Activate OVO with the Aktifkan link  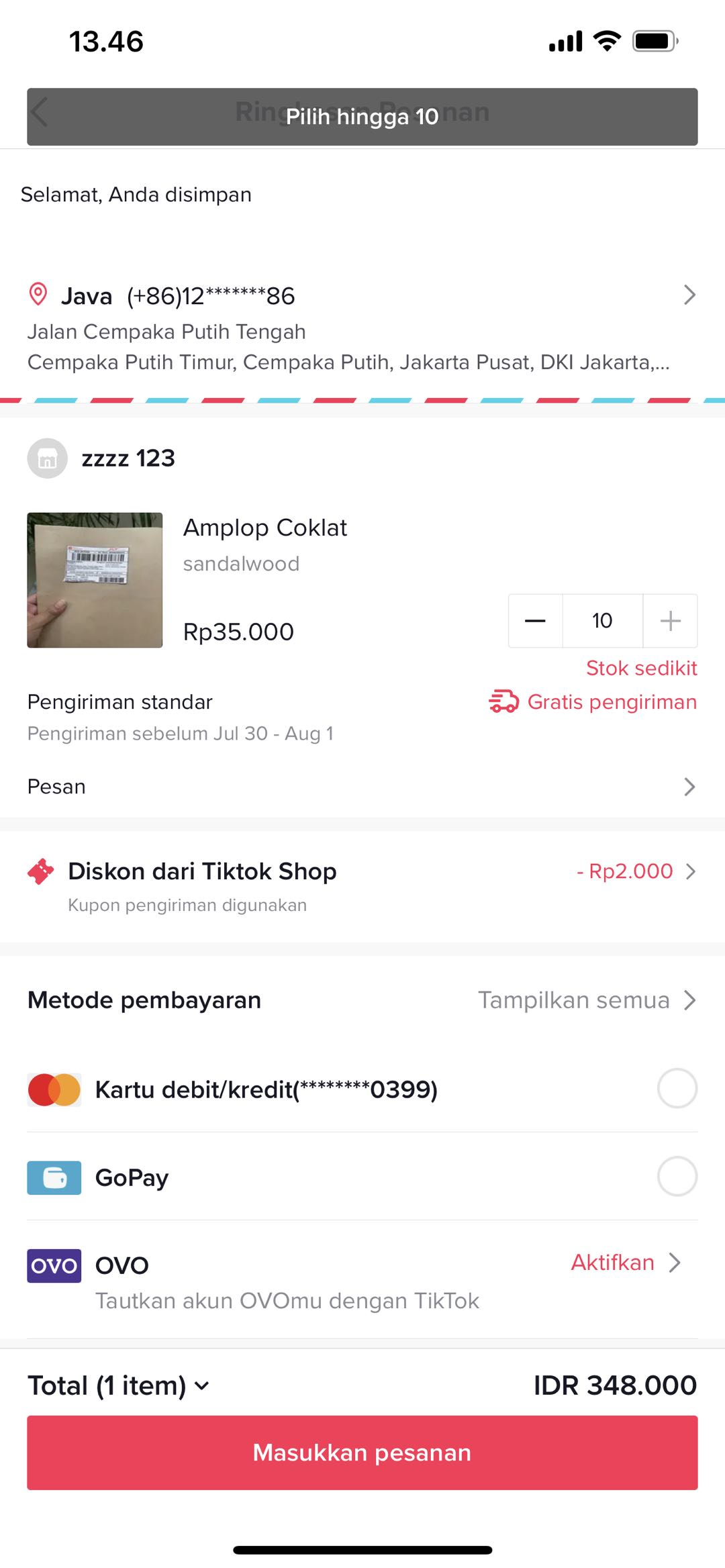tap(624, 1263)
